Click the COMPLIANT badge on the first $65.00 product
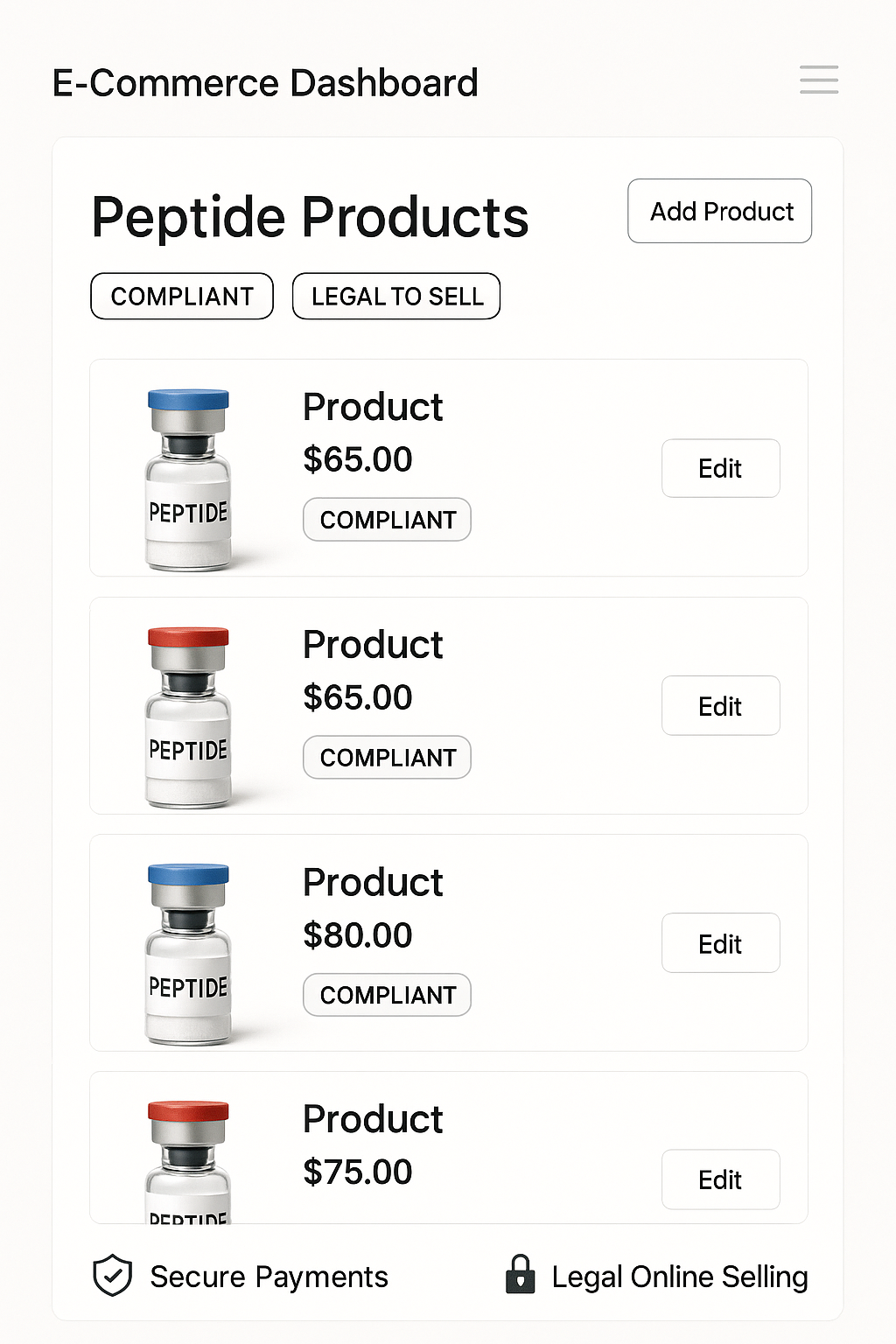This screenshot has height=1344, width=896. [x=387, y=520]
